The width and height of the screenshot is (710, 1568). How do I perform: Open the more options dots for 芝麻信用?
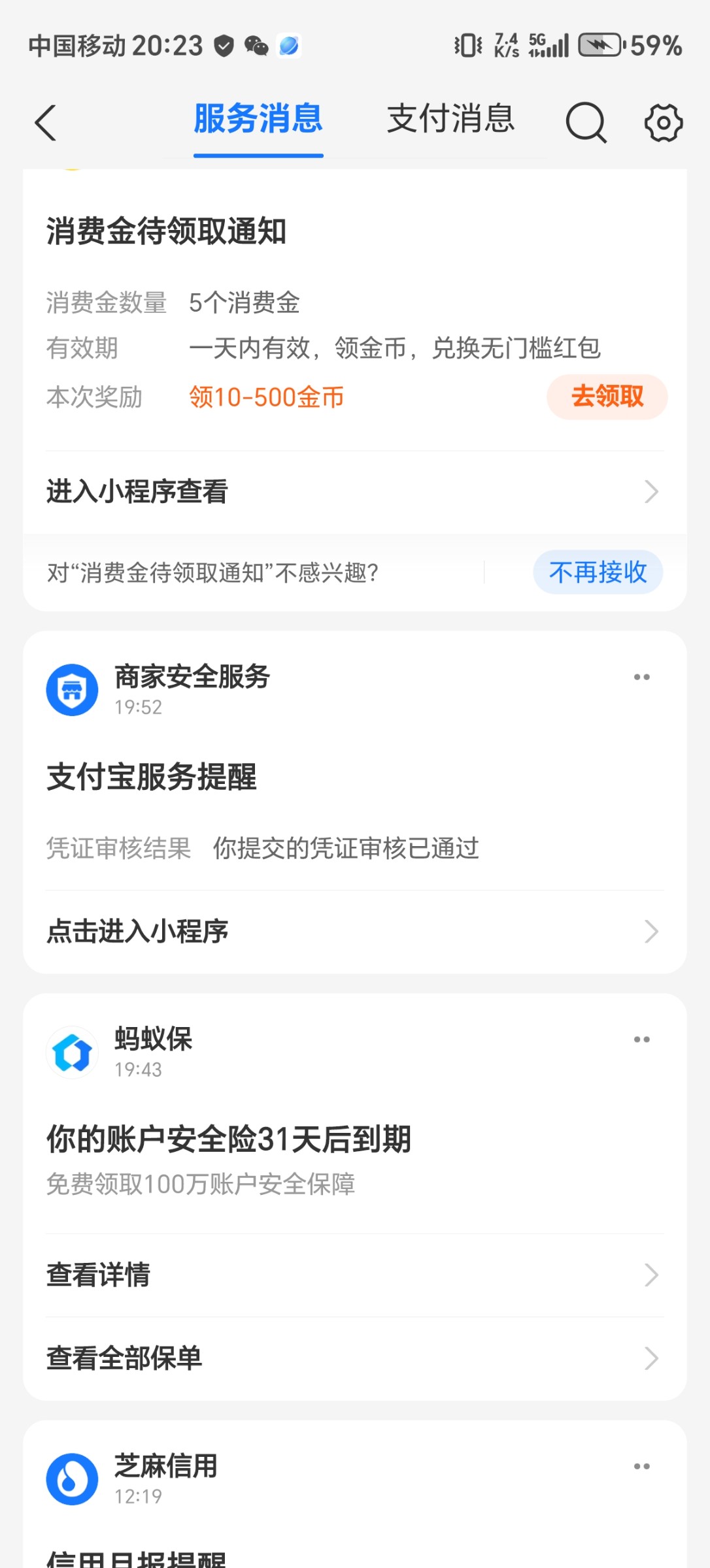pos(641,1466)
